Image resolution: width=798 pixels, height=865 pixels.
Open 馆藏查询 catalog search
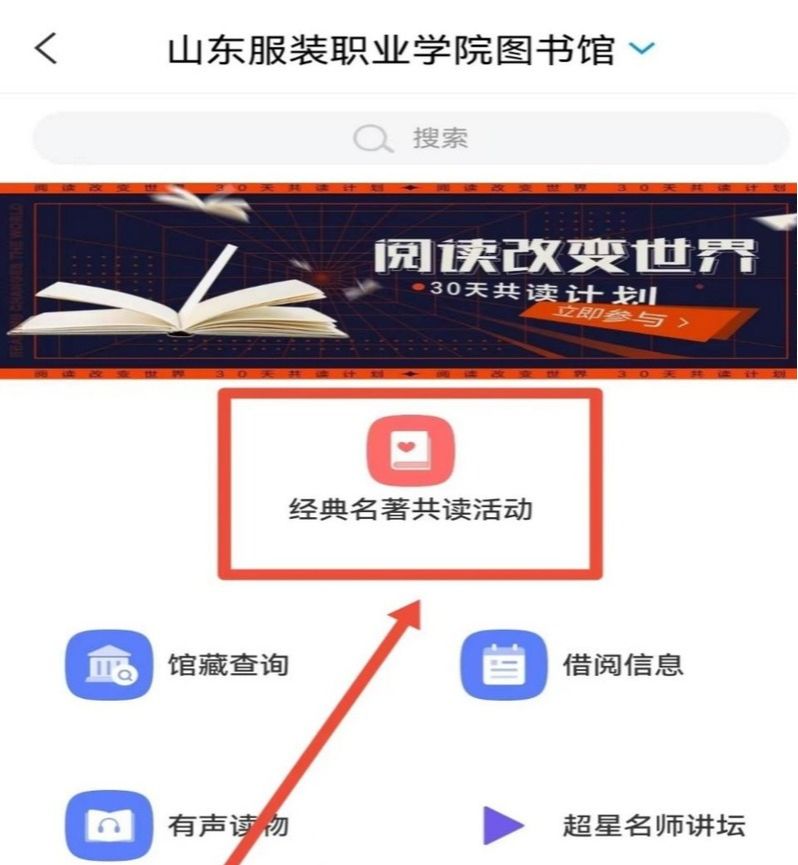click(180, 664)
